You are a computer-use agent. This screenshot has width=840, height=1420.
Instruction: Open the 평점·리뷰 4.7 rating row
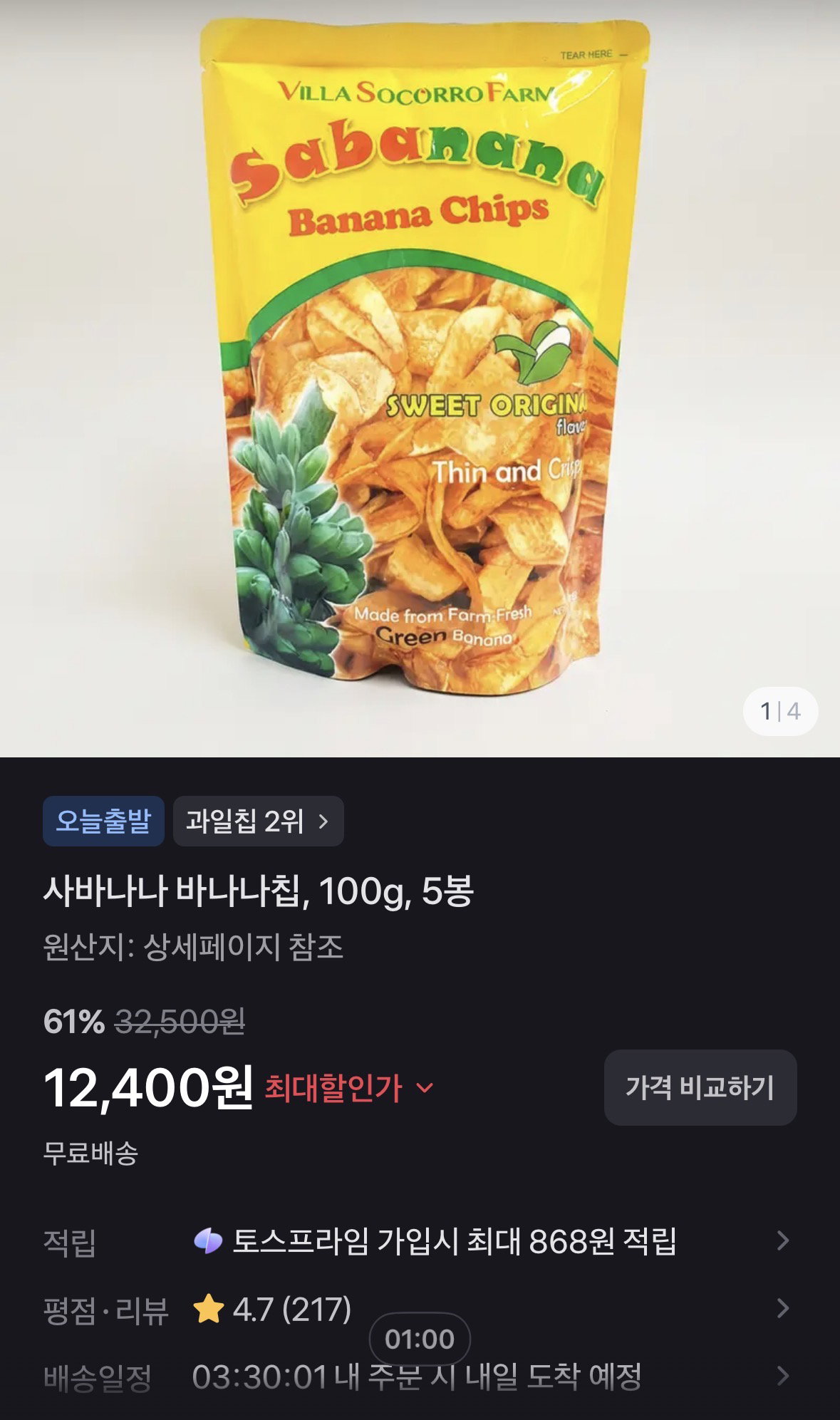tap(420, 1309)
